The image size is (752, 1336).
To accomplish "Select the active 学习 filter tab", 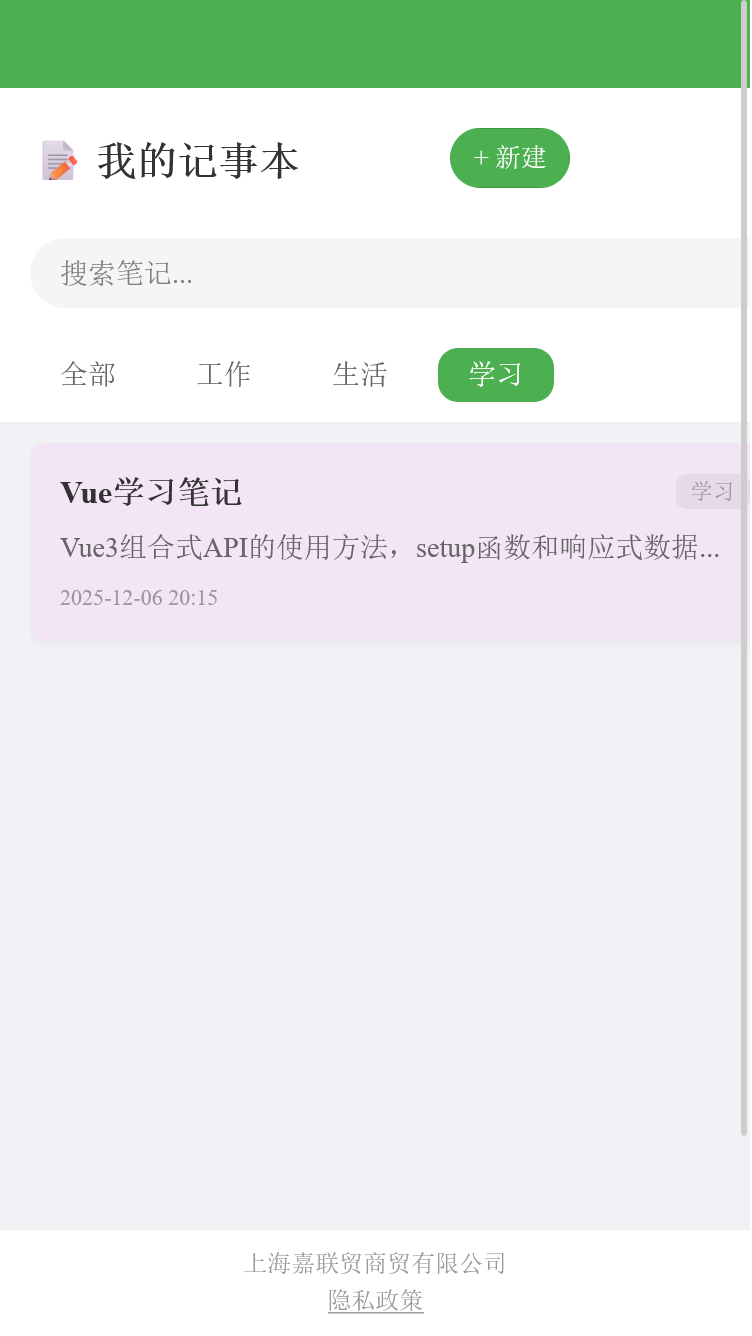I will [x=495, y=374].
